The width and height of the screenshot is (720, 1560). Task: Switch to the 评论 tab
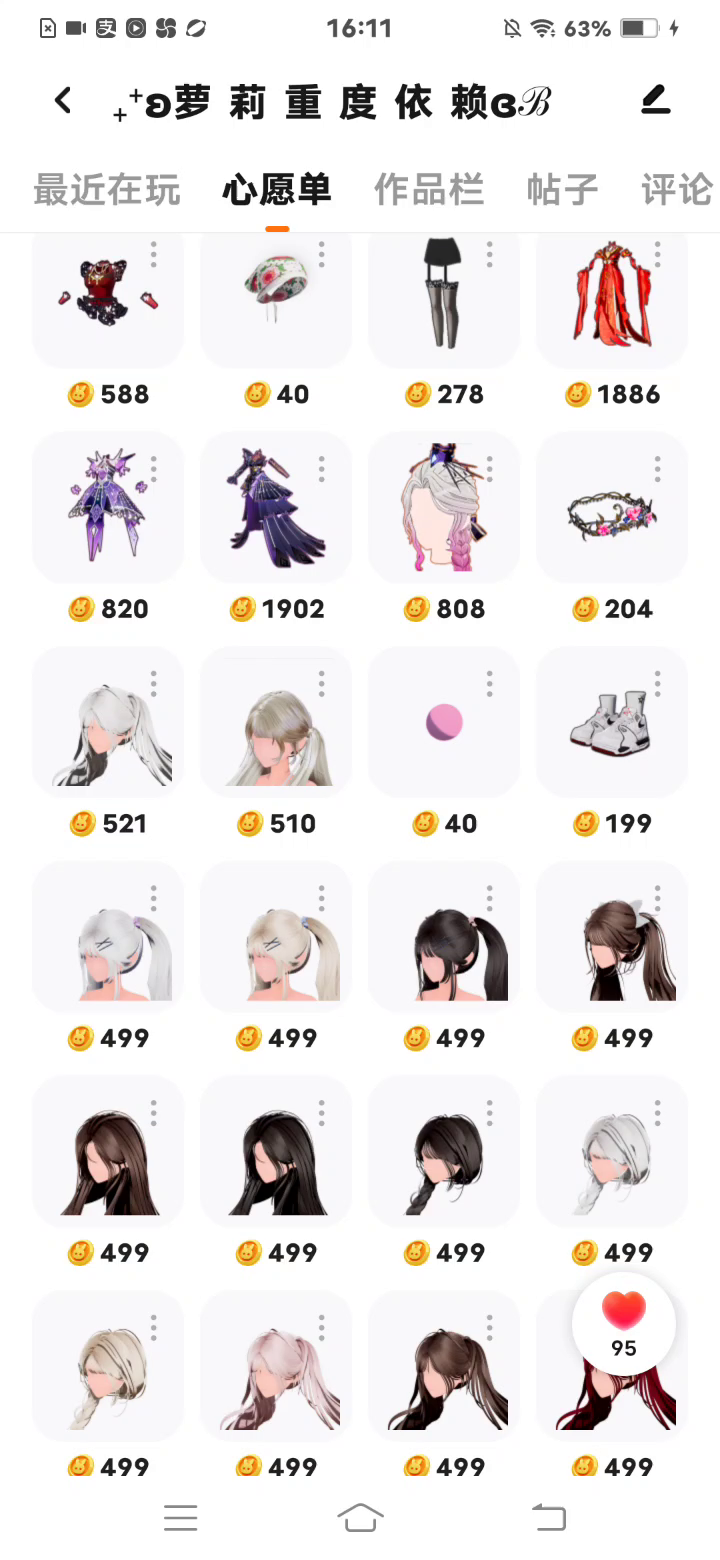click(x=677, y=189)
